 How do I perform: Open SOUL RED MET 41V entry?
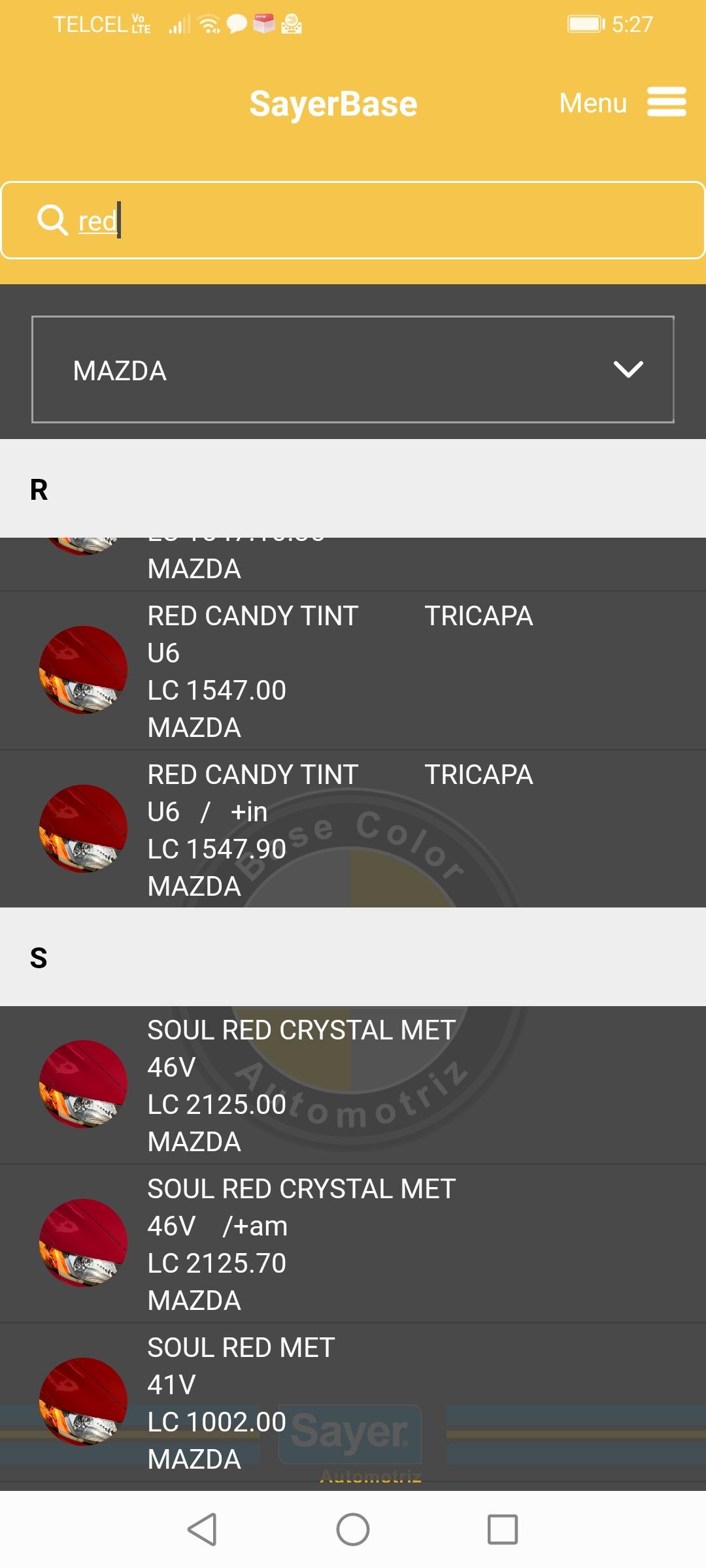353,1403
